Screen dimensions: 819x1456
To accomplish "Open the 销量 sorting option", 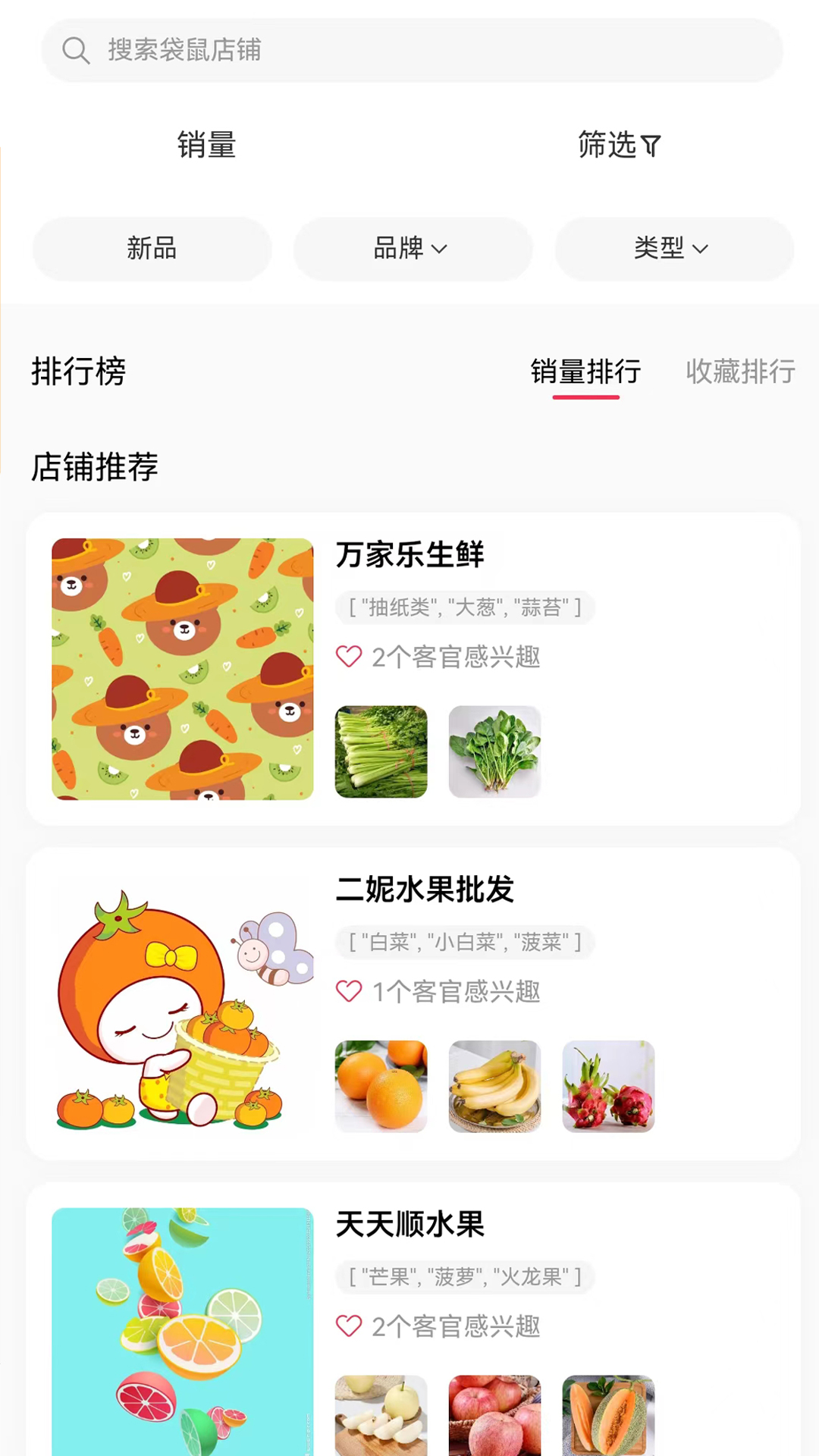I will (x=206, y=146).
